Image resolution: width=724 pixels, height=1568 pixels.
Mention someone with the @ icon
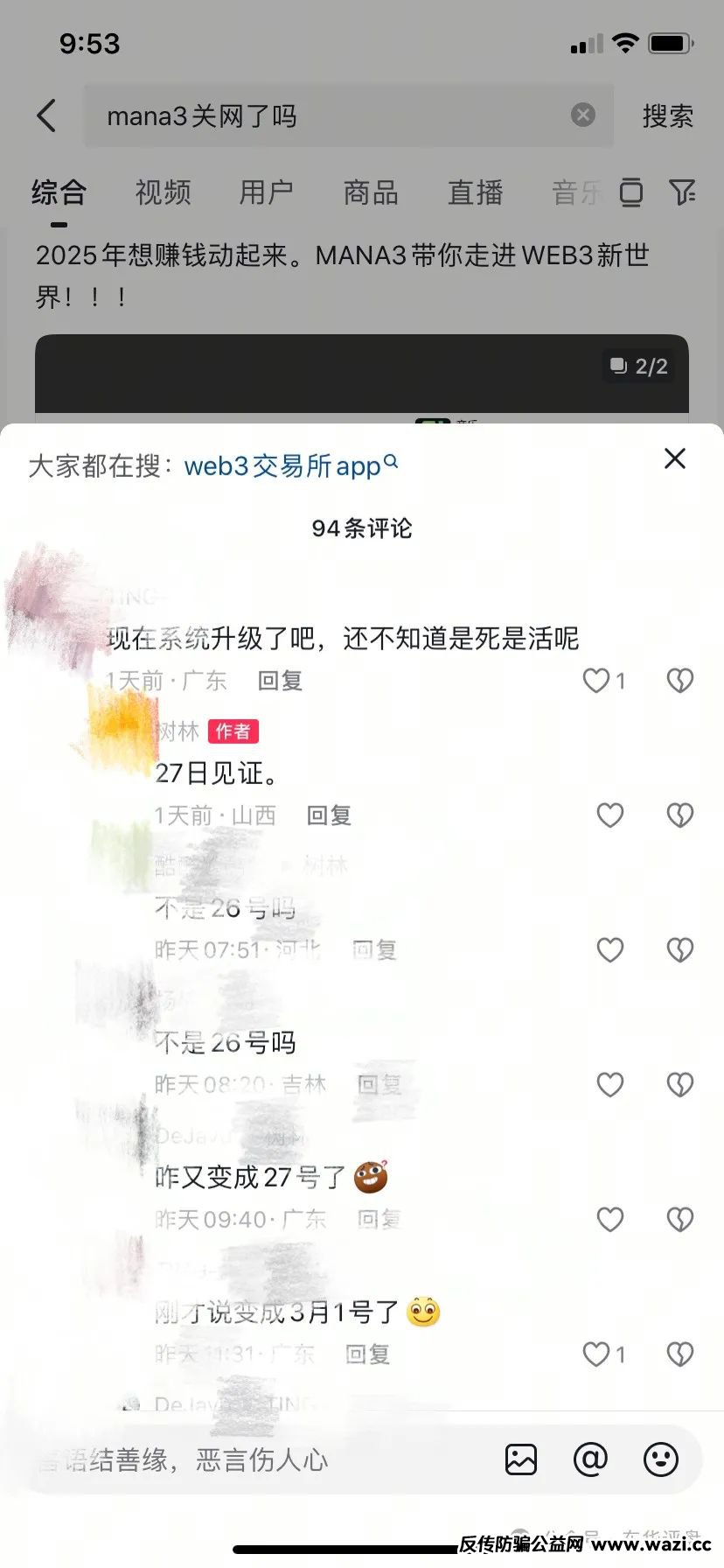click(590, 1459)
